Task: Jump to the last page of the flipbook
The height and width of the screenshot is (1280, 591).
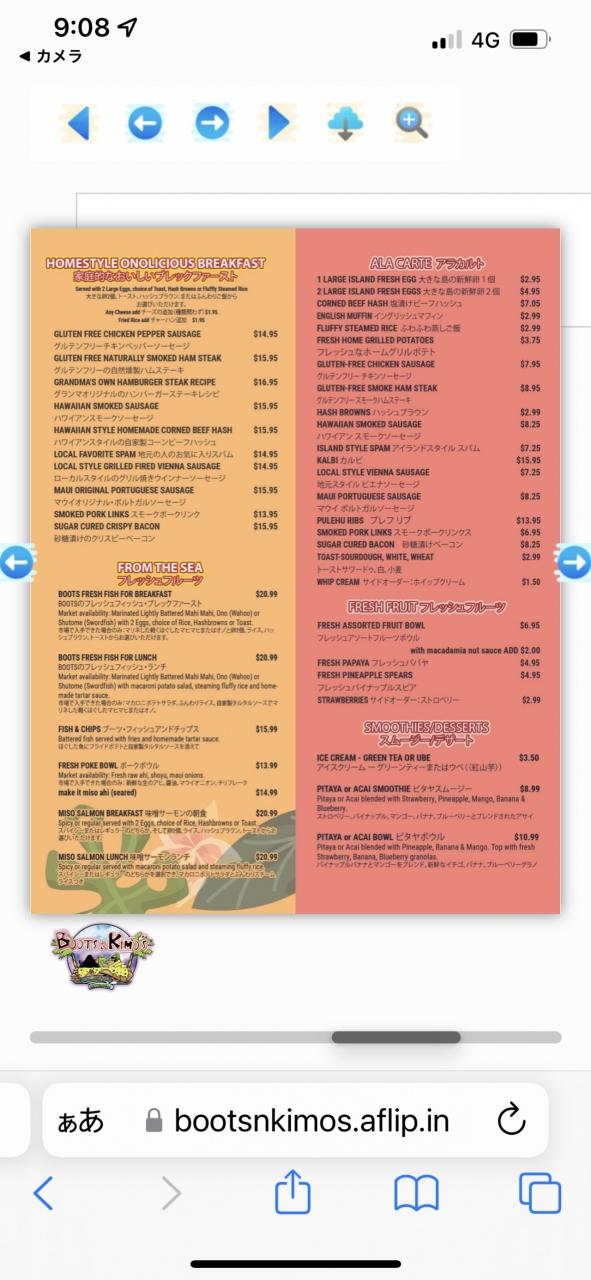Action: 278,123
